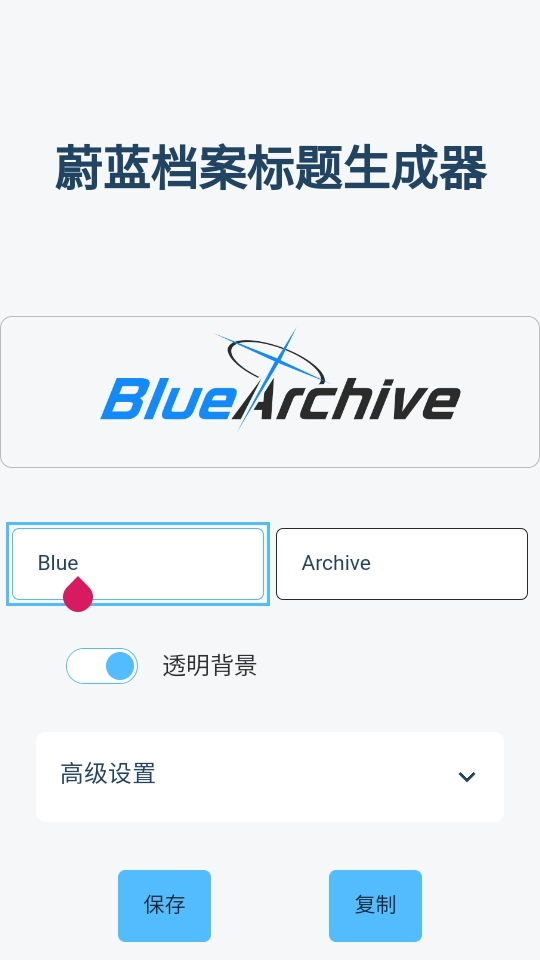
Task: Copy the logo with the 复制 button
Action: point(375,906)
